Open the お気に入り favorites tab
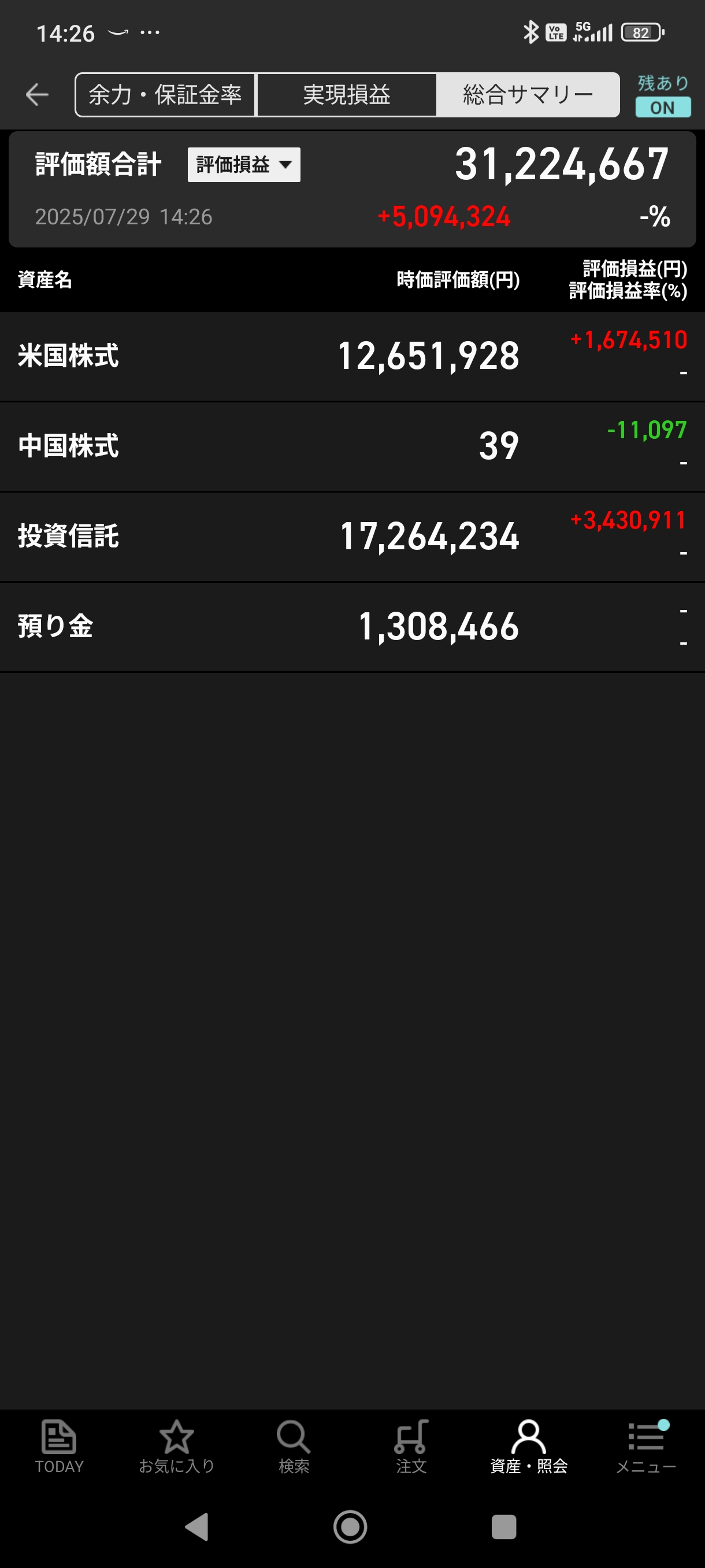 [176, 1446]
